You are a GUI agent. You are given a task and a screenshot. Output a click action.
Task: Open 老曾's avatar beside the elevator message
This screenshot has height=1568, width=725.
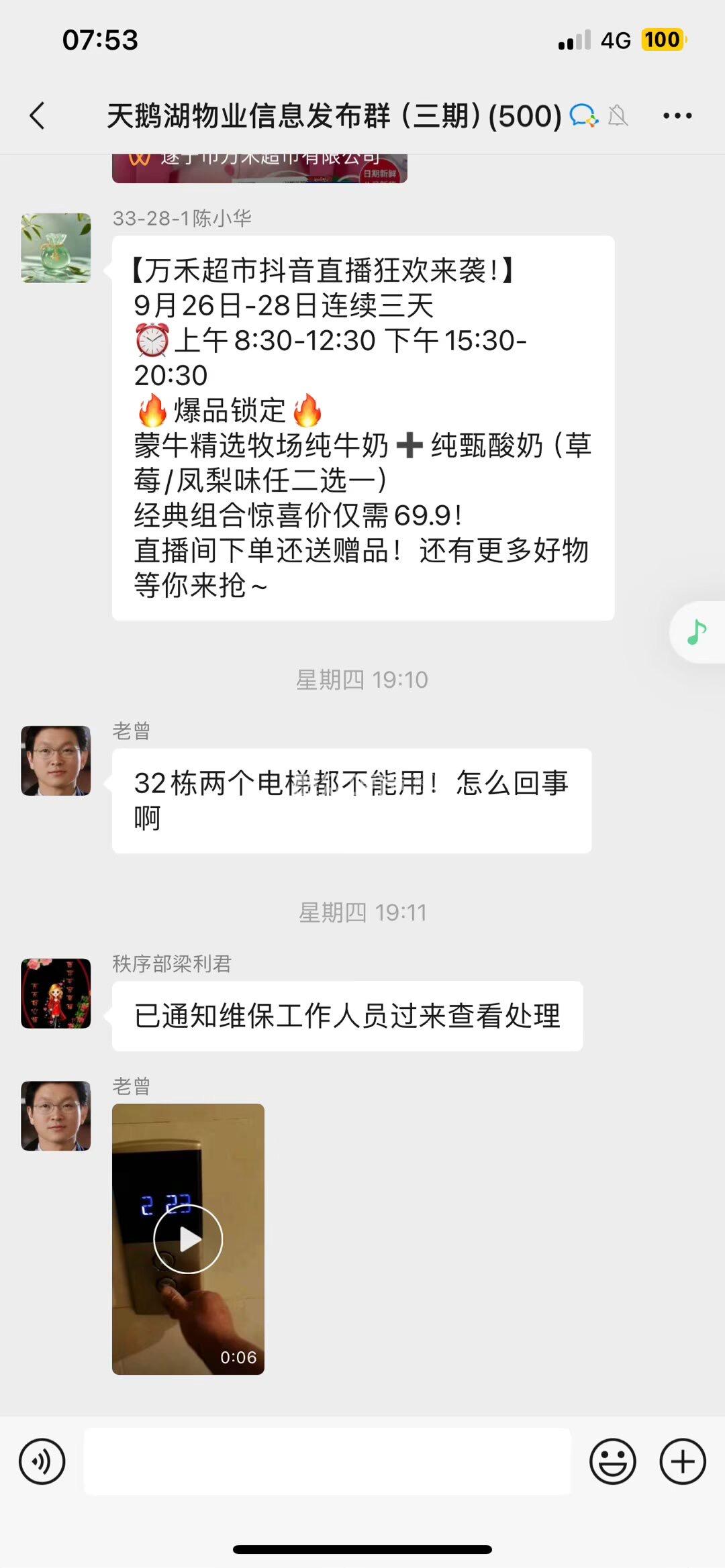coord(56,761)
